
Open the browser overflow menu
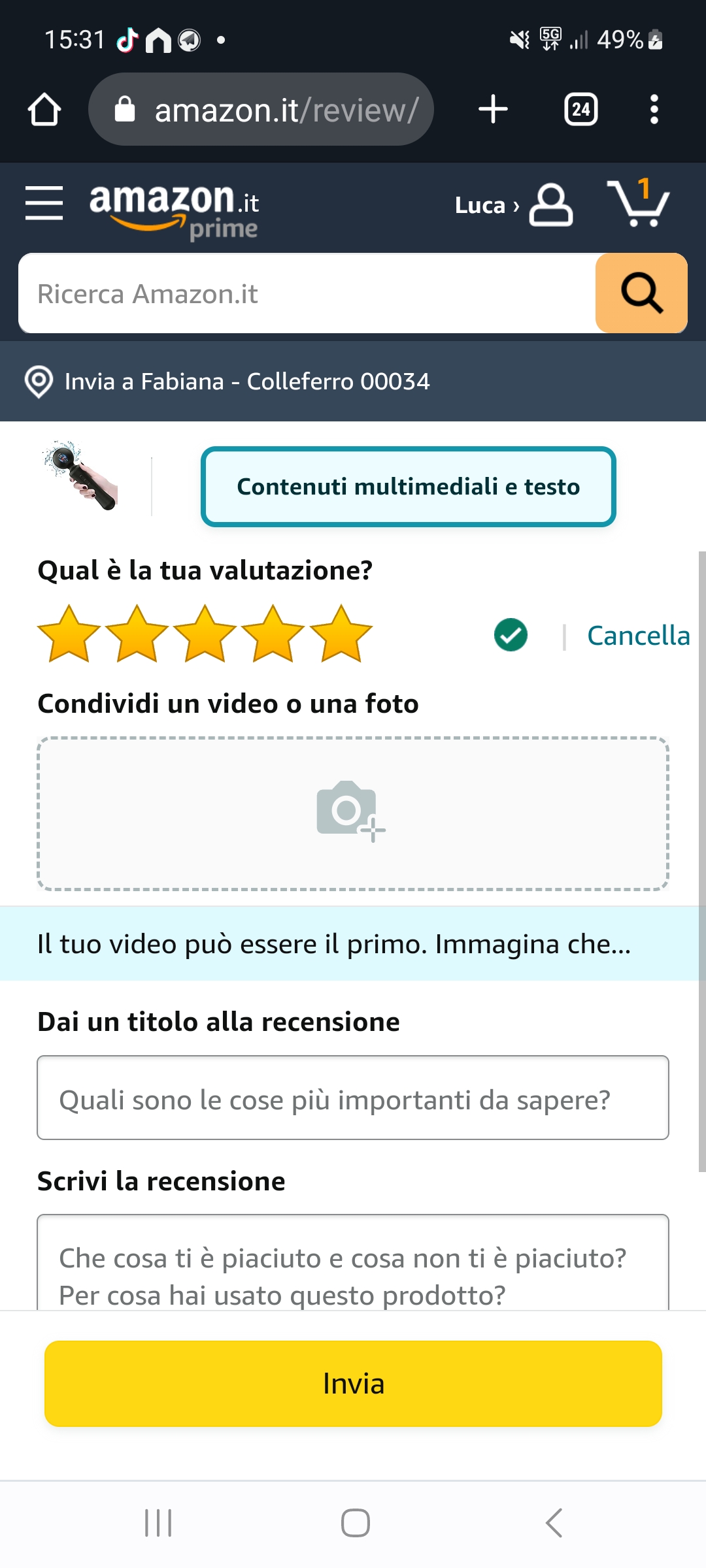tap(654, 109)
